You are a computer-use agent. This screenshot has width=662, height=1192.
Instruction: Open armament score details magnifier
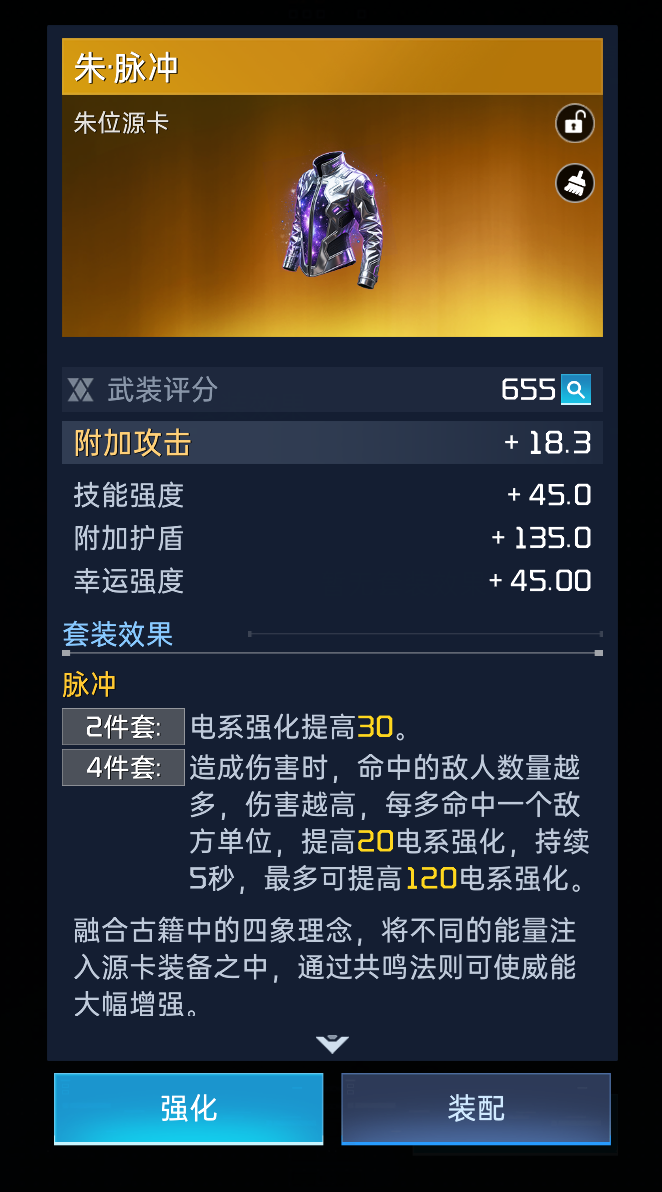tap(575, 390)
